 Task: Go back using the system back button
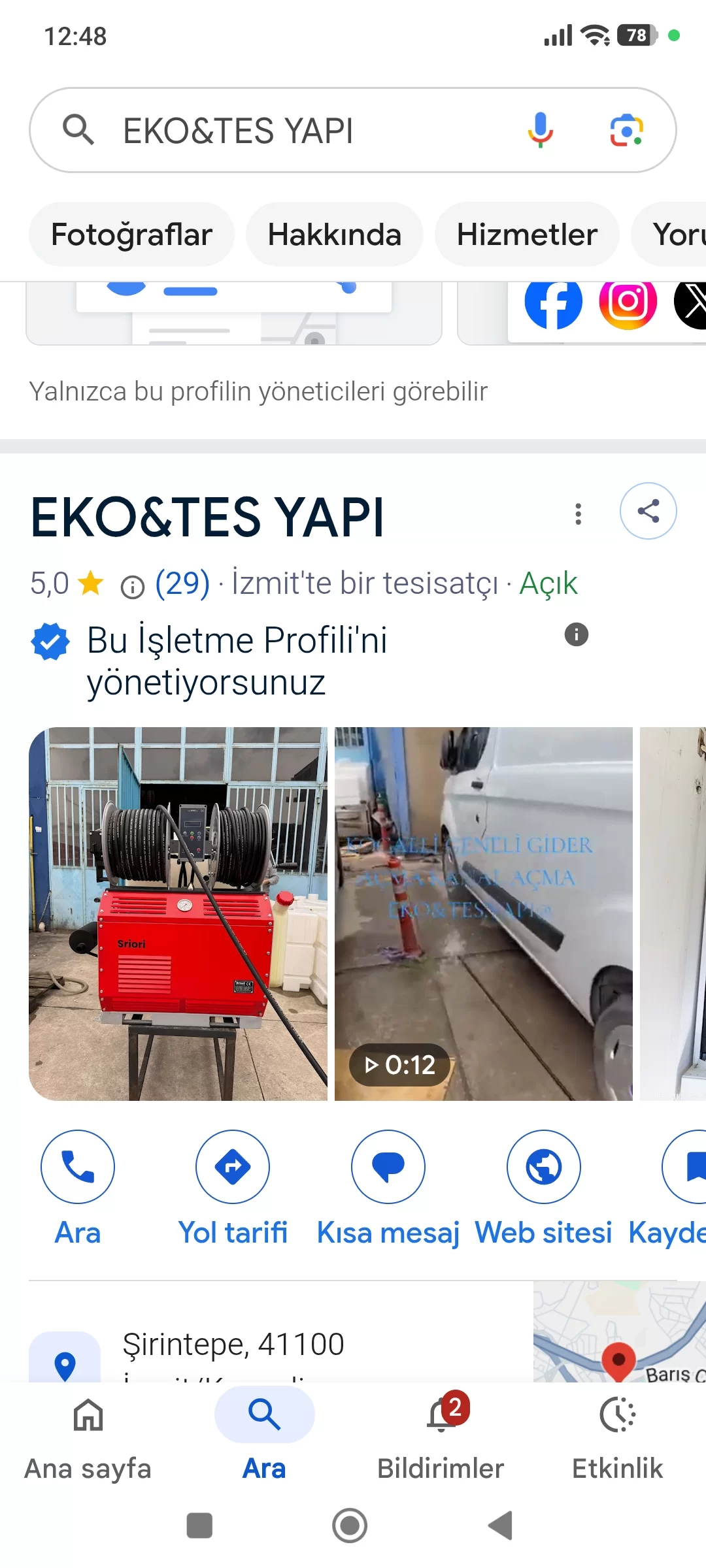coord(500,1526)
